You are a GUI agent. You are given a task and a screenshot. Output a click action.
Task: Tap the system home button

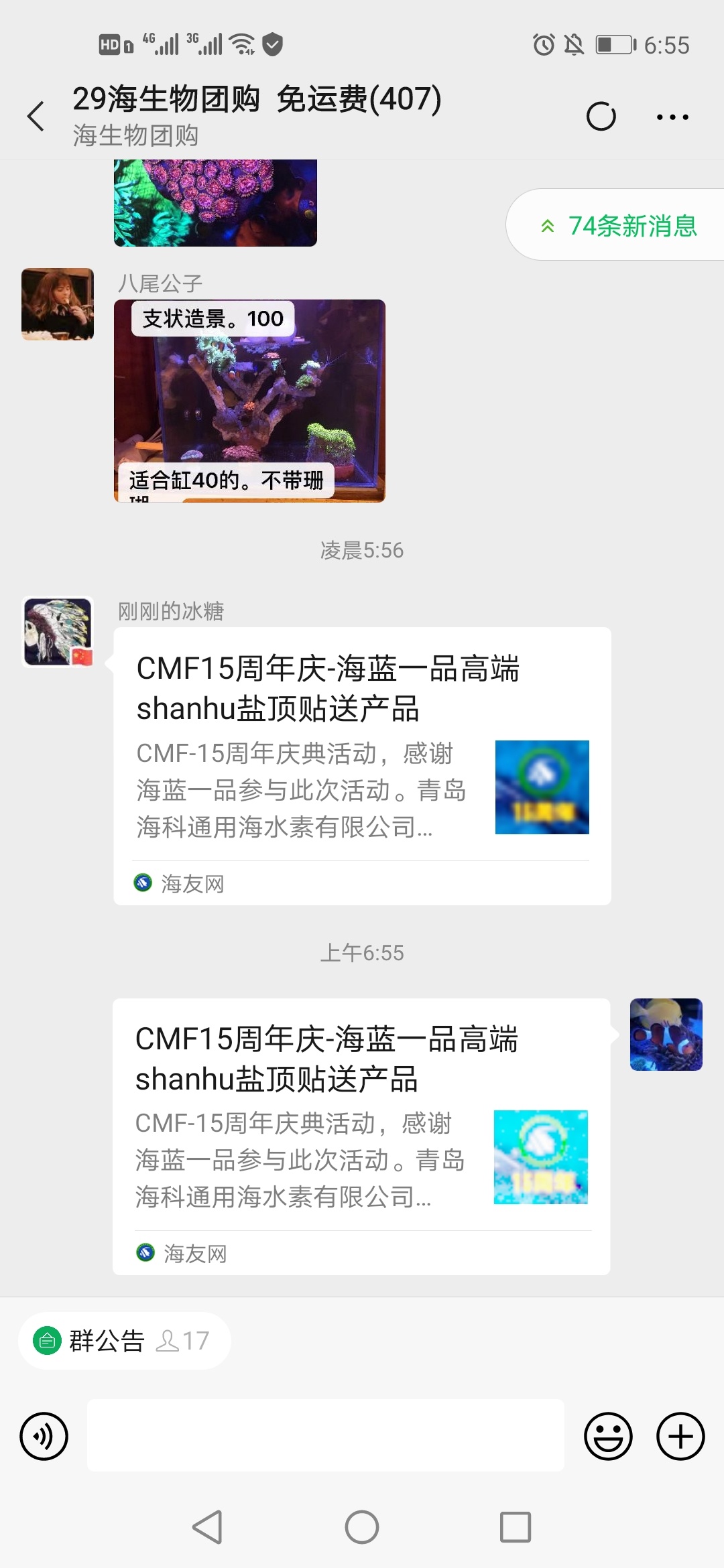362,1527
